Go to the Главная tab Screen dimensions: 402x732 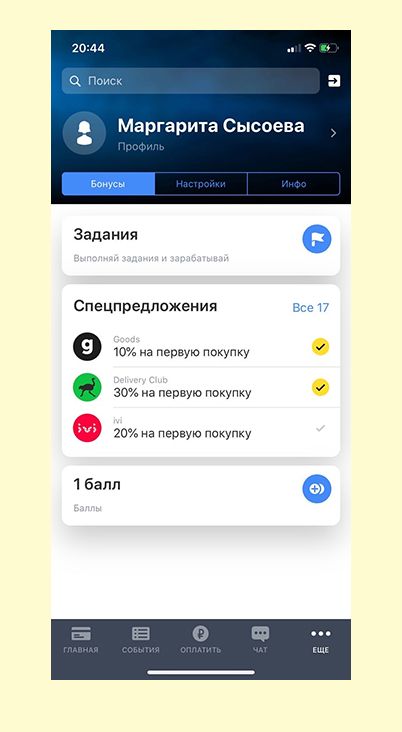pos(81,640)
